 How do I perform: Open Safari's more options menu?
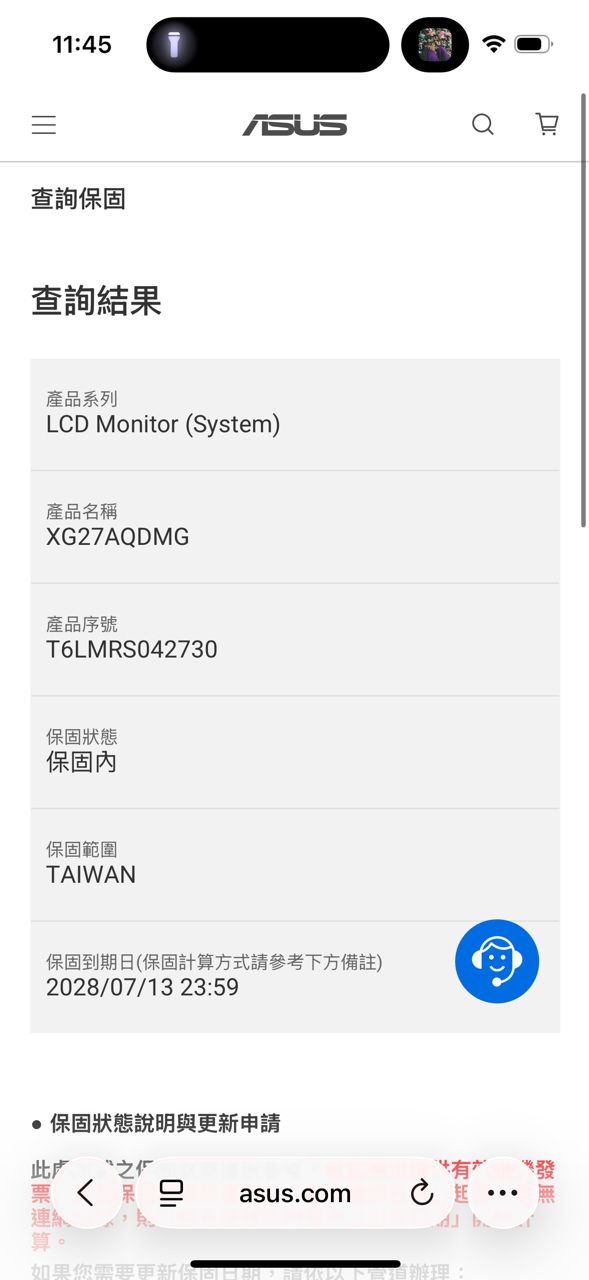(x=502, y=1193)
